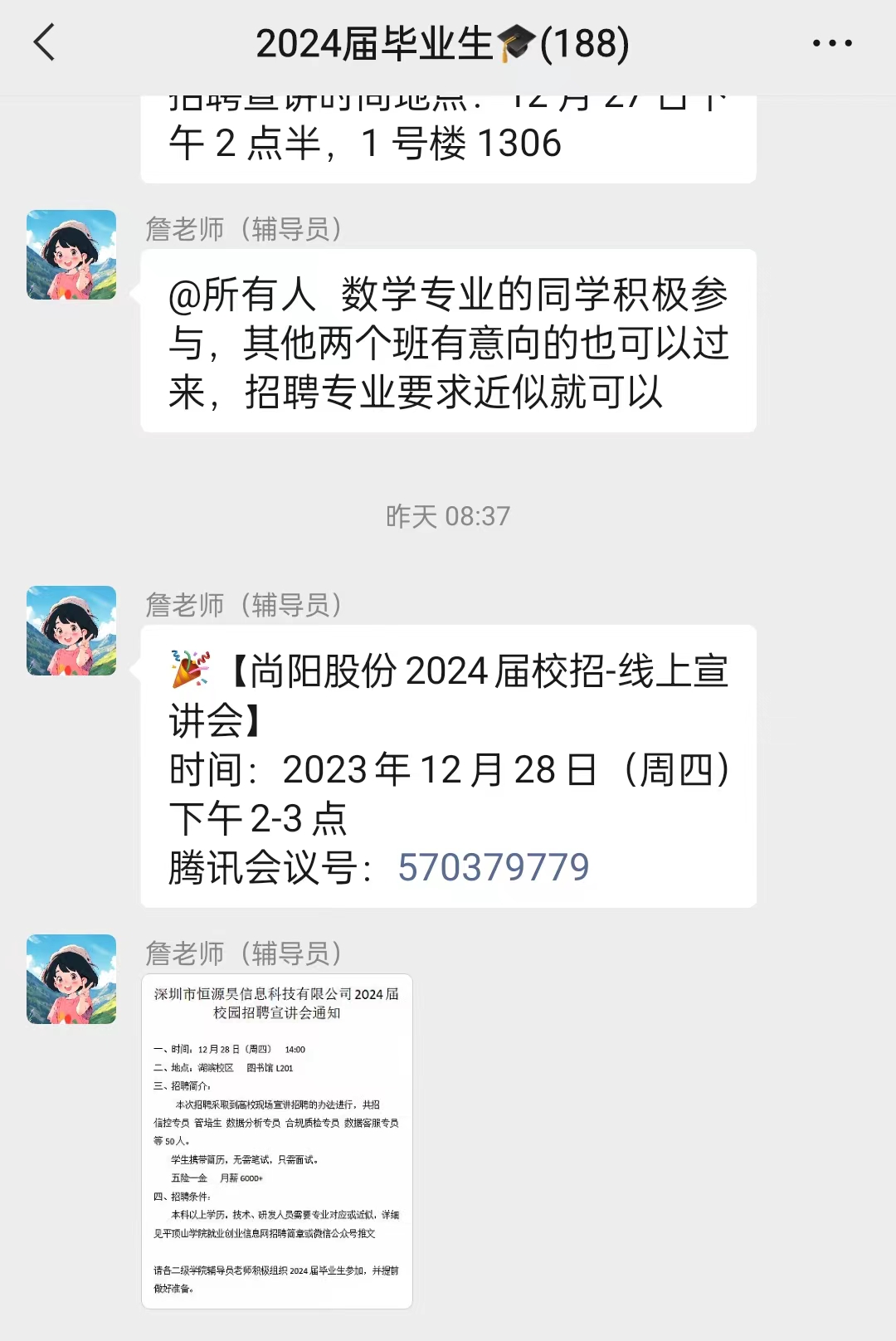Tap 詹老师's avatar beside the notice image

[71, 979]
